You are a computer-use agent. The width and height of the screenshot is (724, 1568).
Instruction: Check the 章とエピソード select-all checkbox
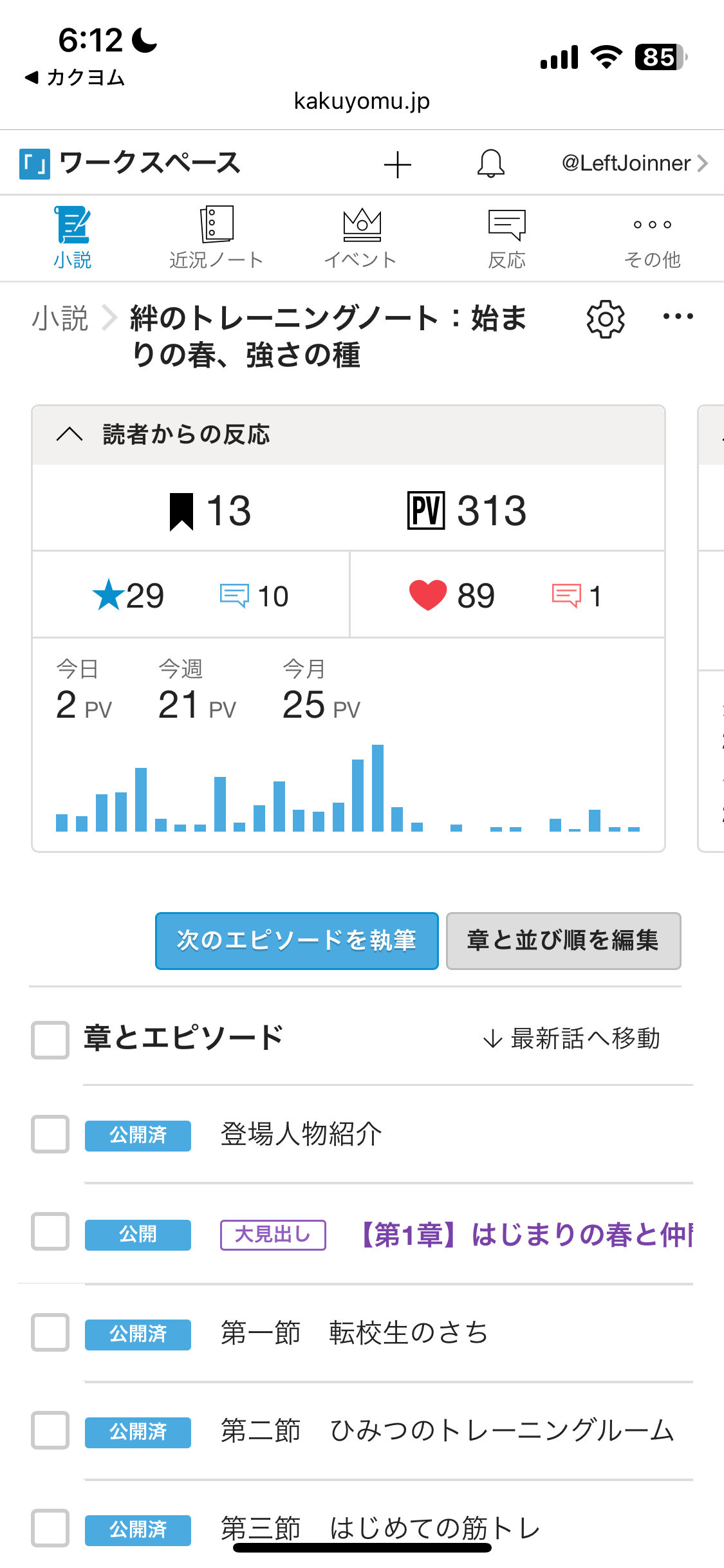50,1040
